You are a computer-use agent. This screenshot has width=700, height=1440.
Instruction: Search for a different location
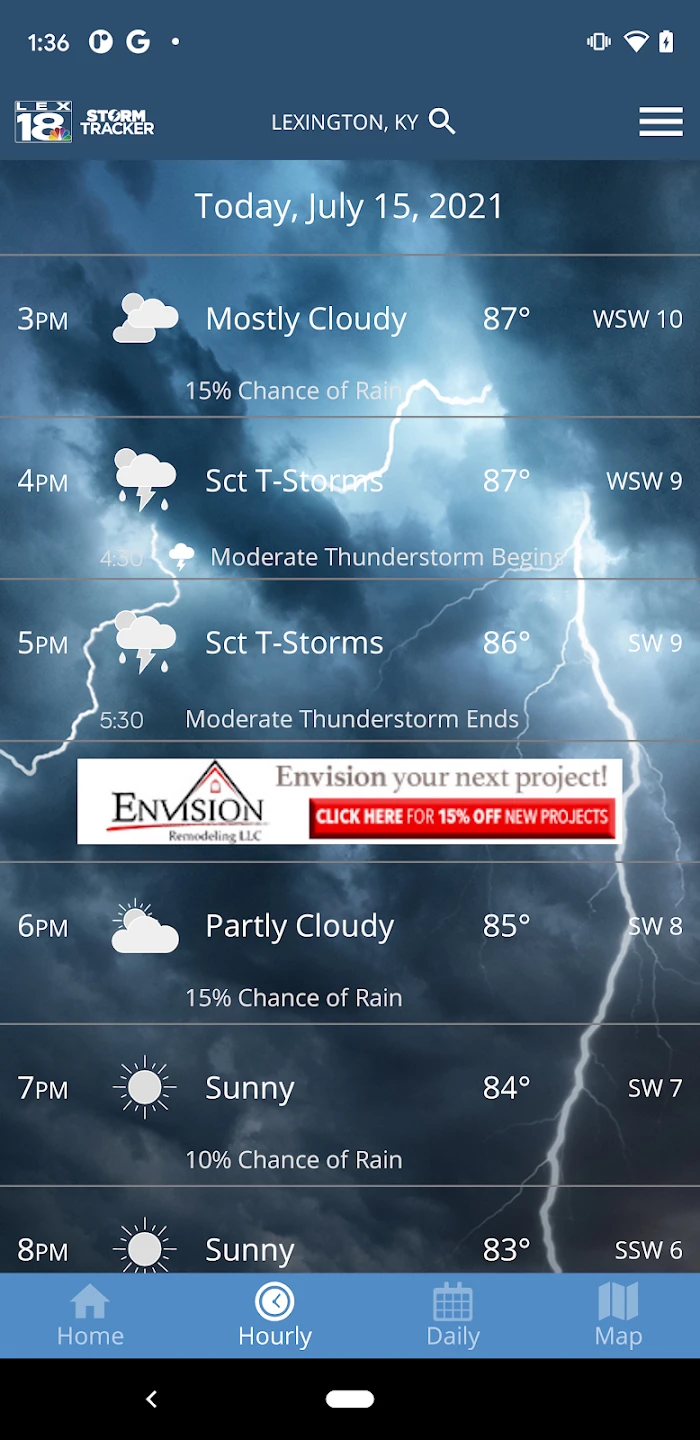(442, 122)
